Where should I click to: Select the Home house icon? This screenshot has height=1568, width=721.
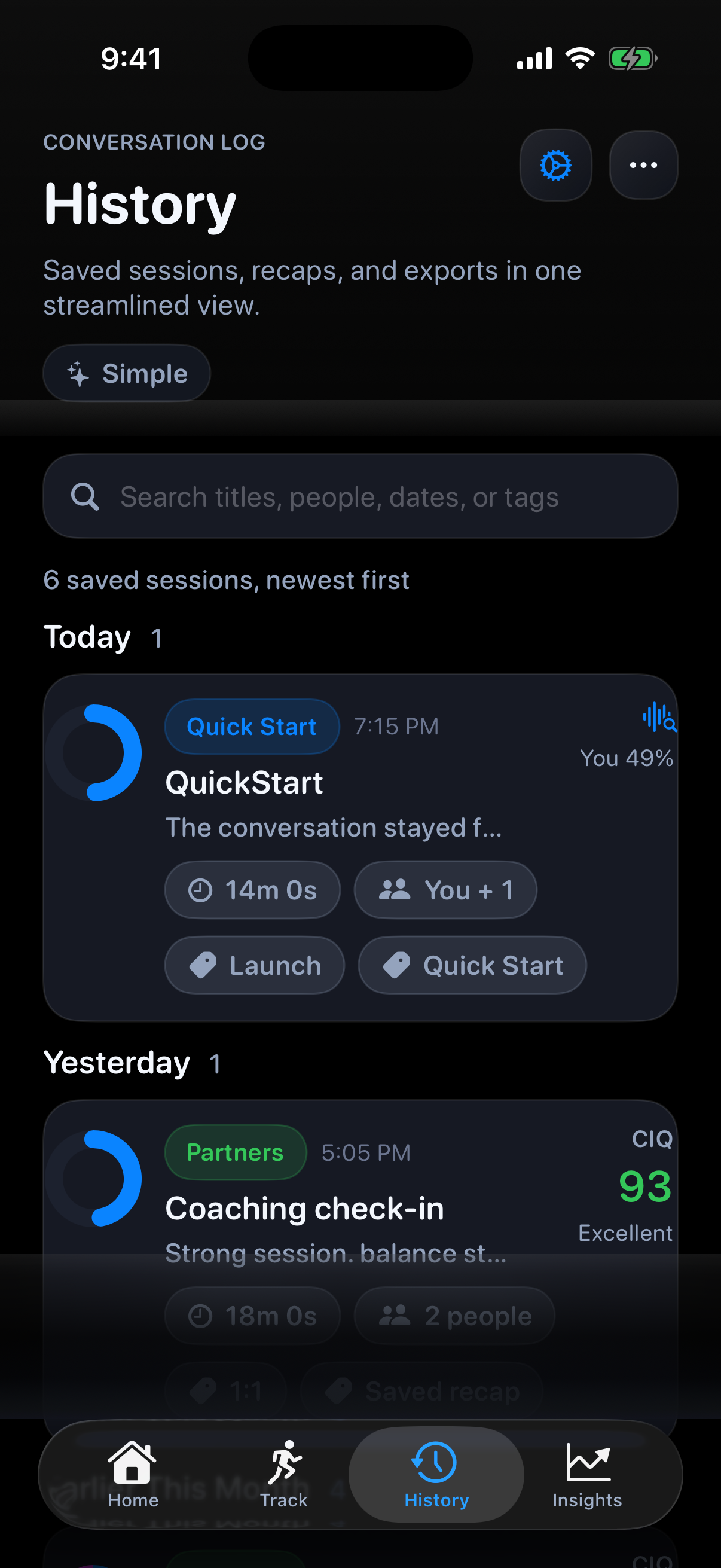point(133,1462)
